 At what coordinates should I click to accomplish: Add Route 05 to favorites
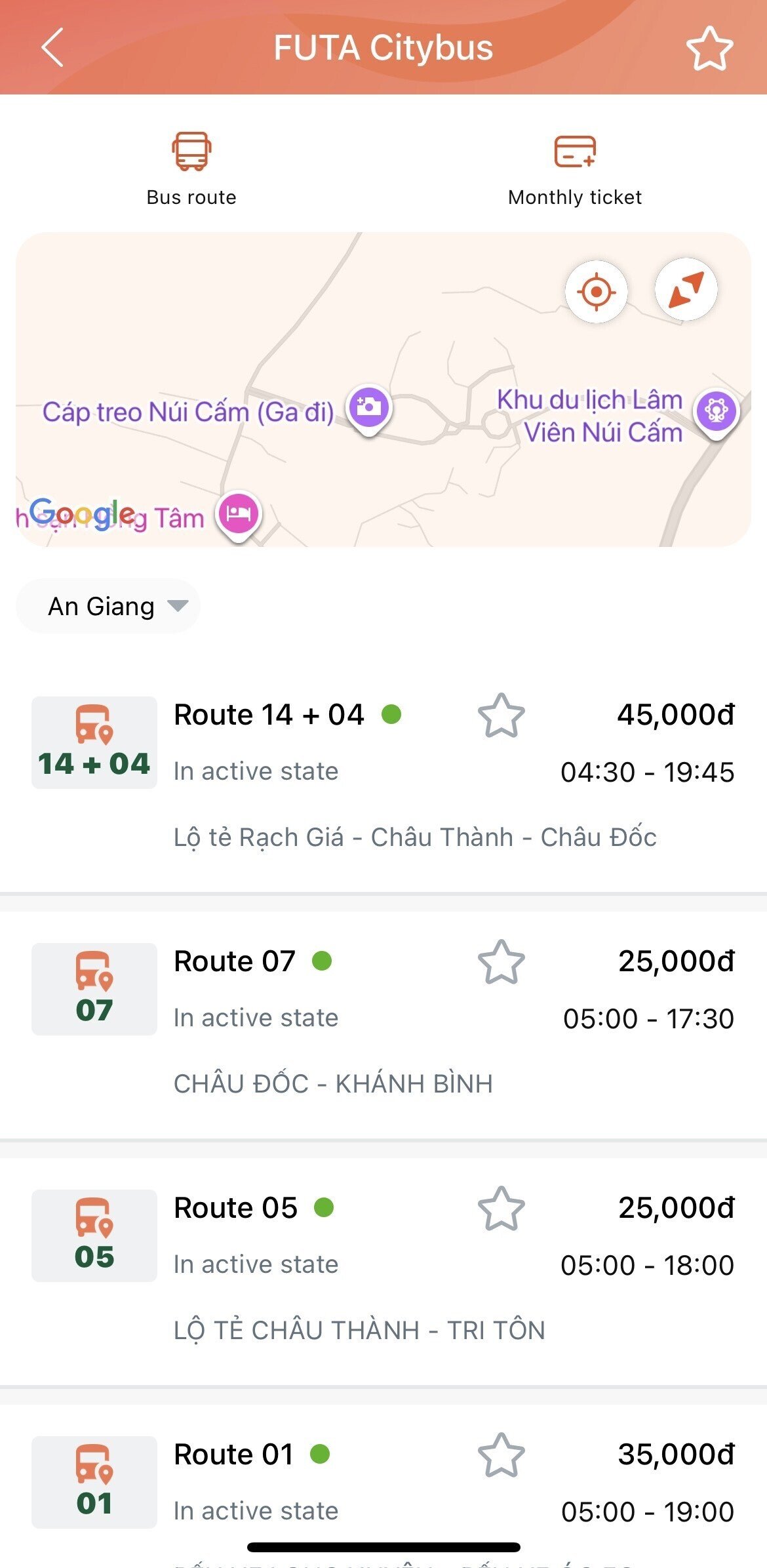(x=501, y=1209)
